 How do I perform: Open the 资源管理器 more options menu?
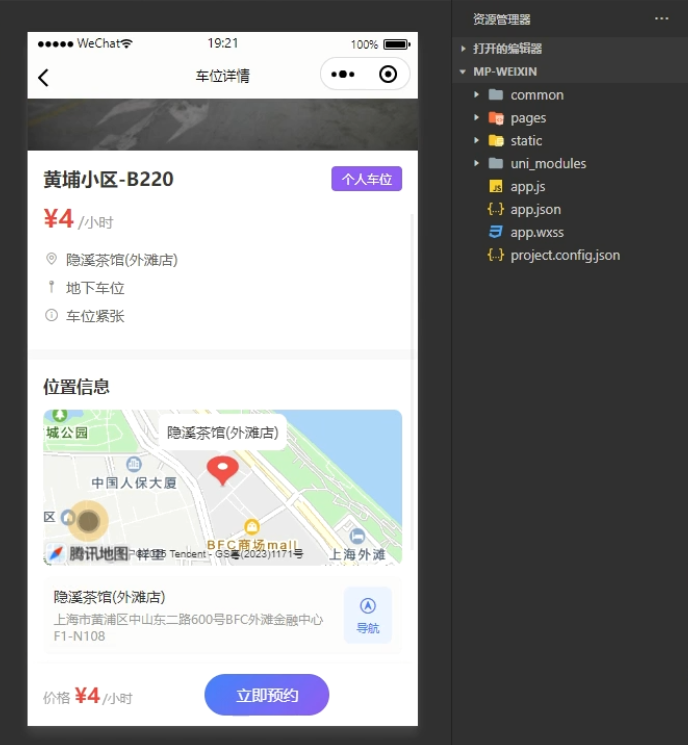click(x=661, y=19)
